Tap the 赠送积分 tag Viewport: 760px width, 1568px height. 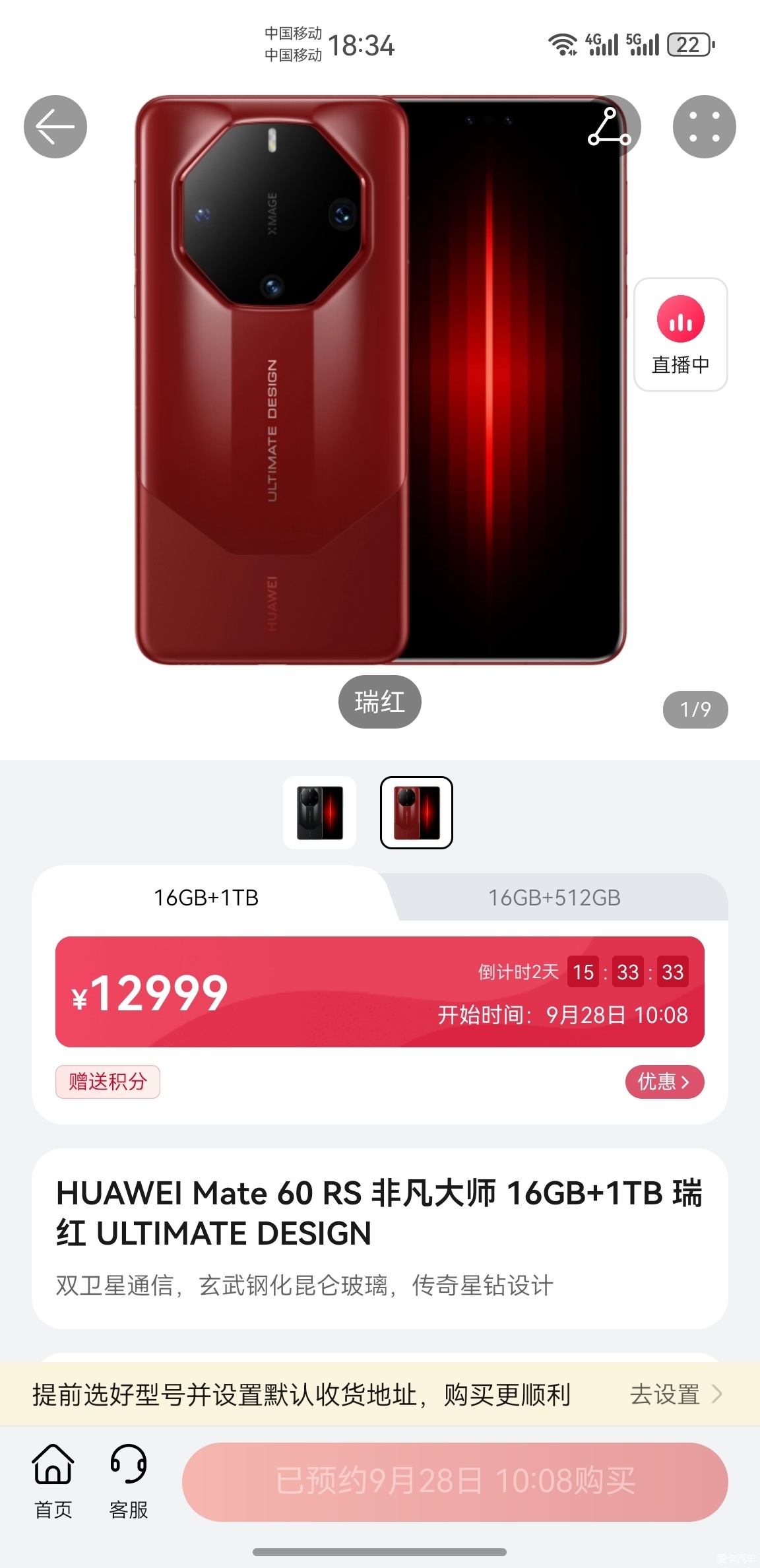[108, 1082]
